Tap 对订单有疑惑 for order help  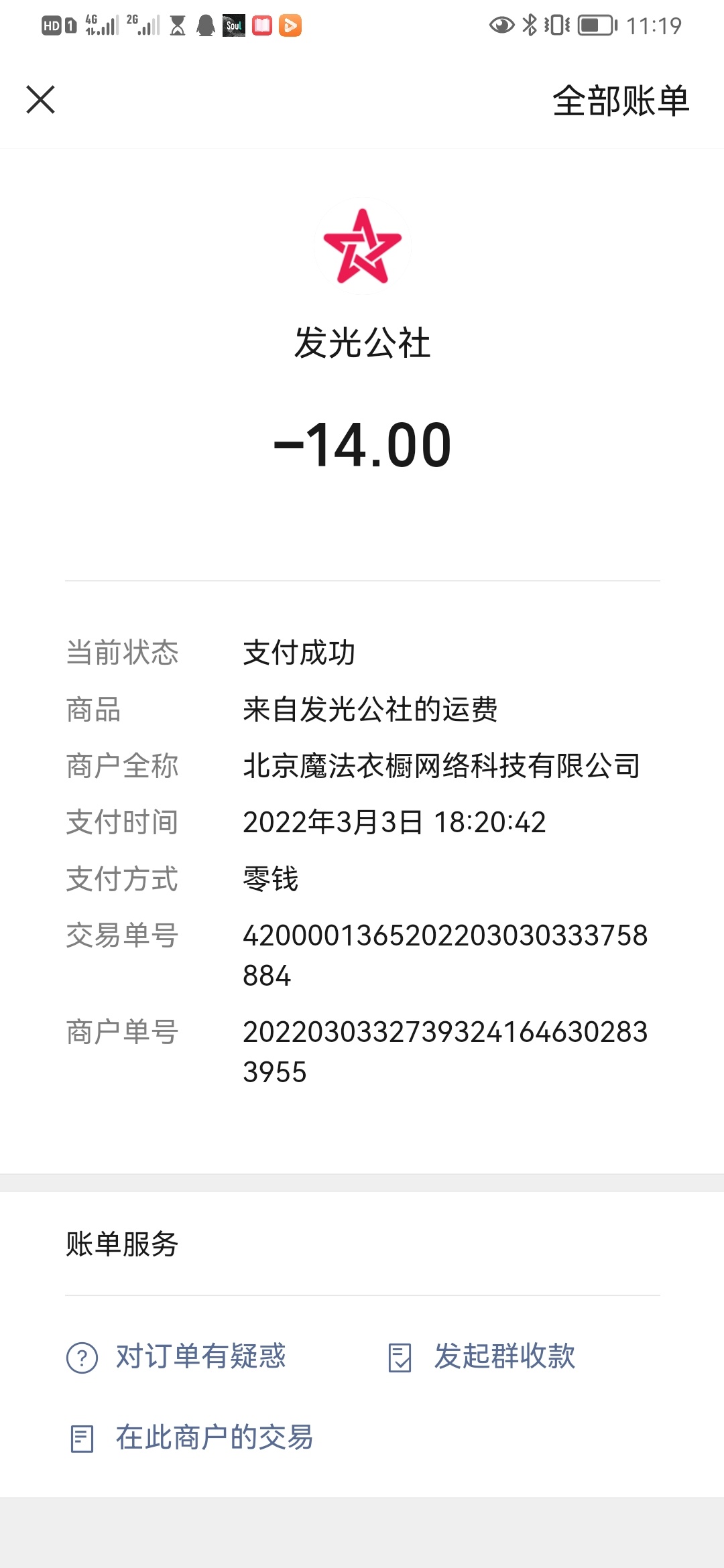click(176, 1356)
